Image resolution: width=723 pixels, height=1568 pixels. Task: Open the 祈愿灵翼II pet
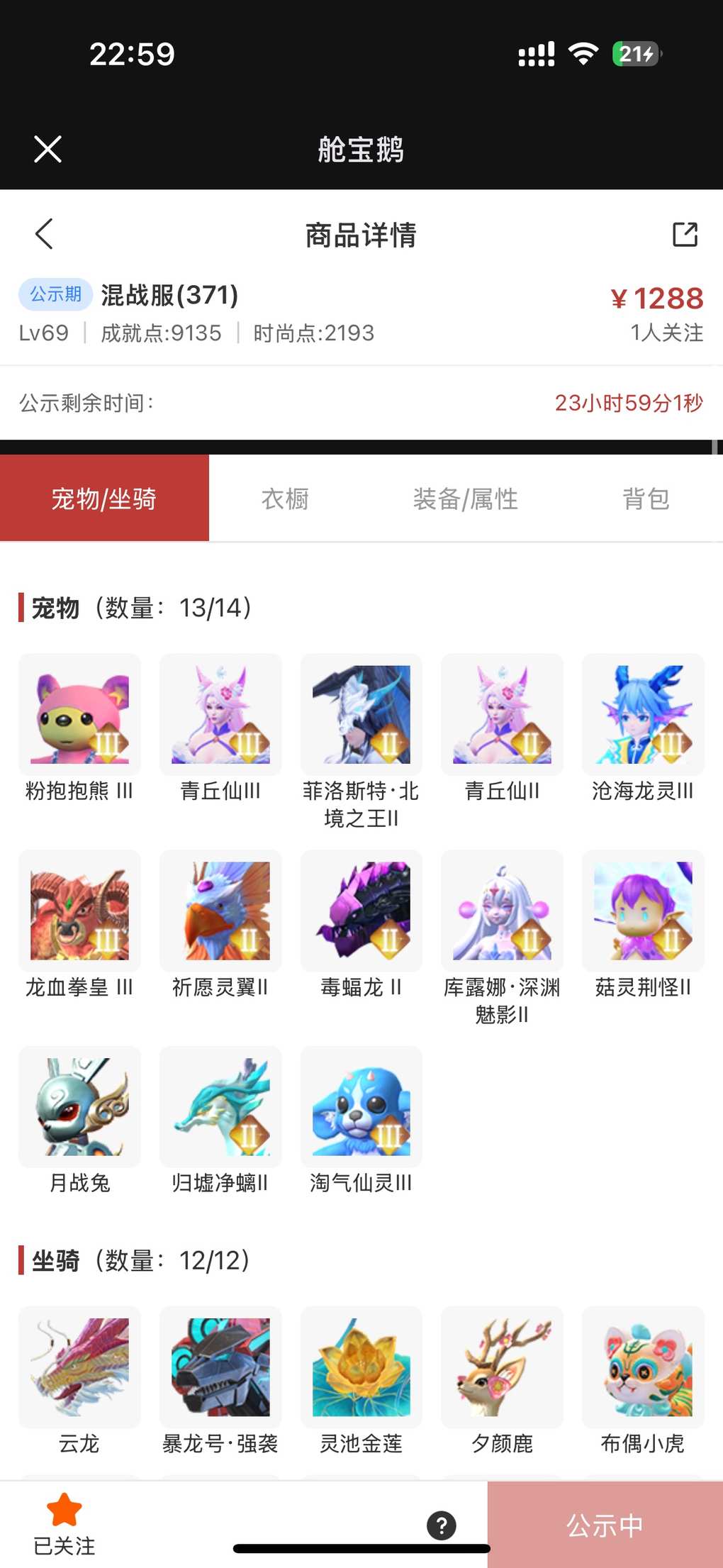(x=220, y=911)
